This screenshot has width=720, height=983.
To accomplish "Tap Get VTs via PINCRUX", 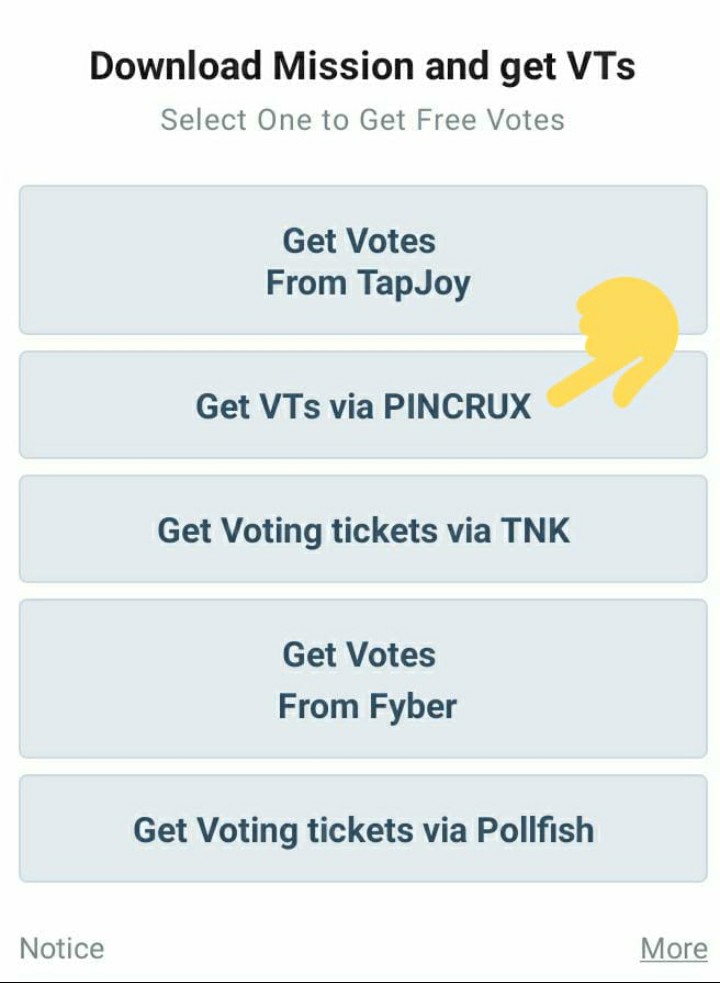I will [362, 406].
